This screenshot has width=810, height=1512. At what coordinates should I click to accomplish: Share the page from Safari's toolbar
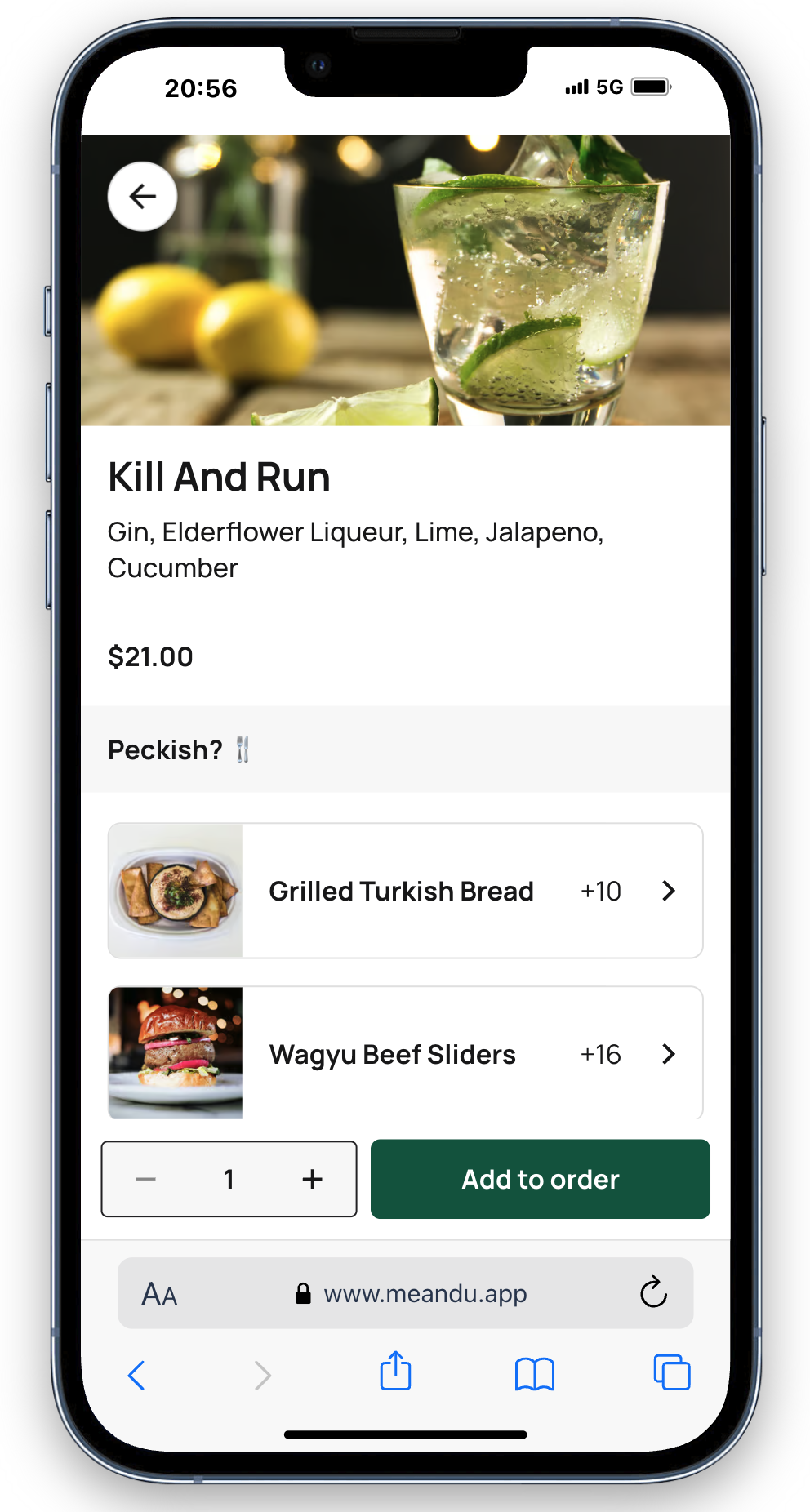click(396, 1372)
